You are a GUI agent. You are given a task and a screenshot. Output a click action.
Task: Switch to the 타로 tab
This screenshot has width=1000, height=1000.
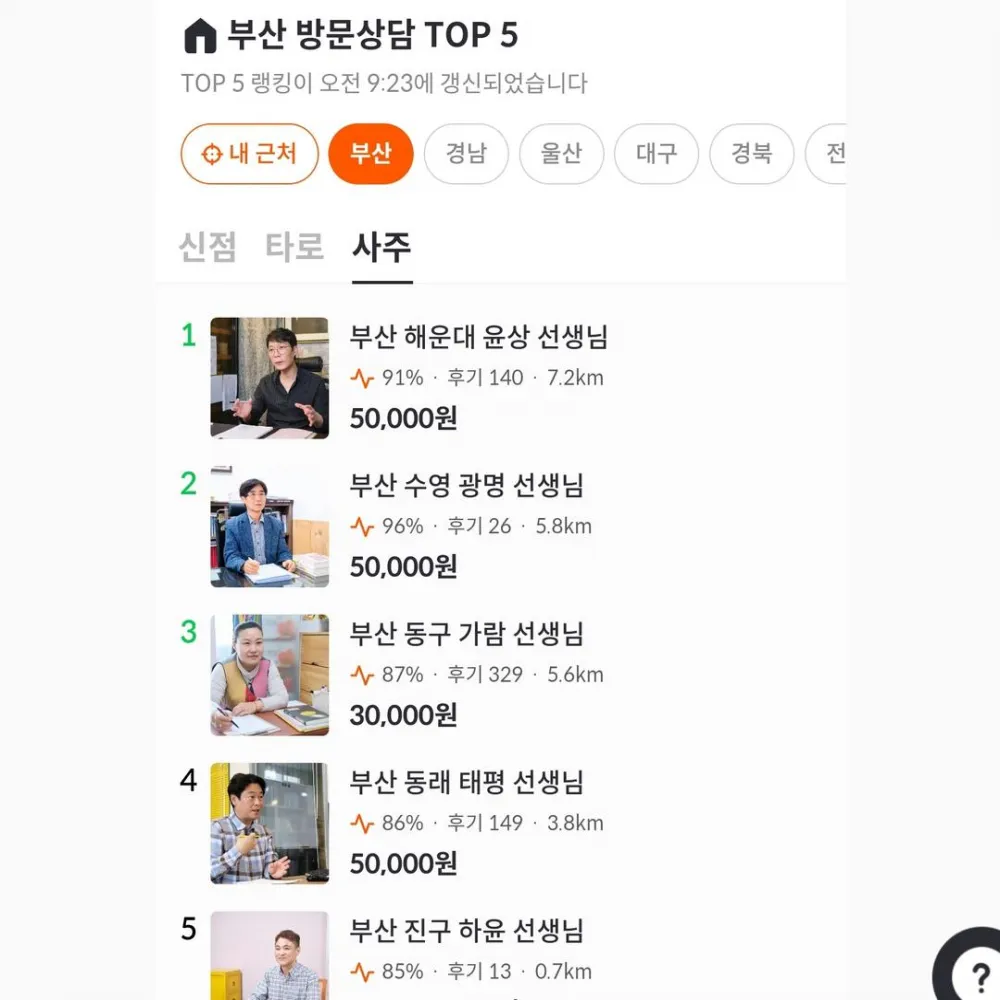click(x=294, y=247)
